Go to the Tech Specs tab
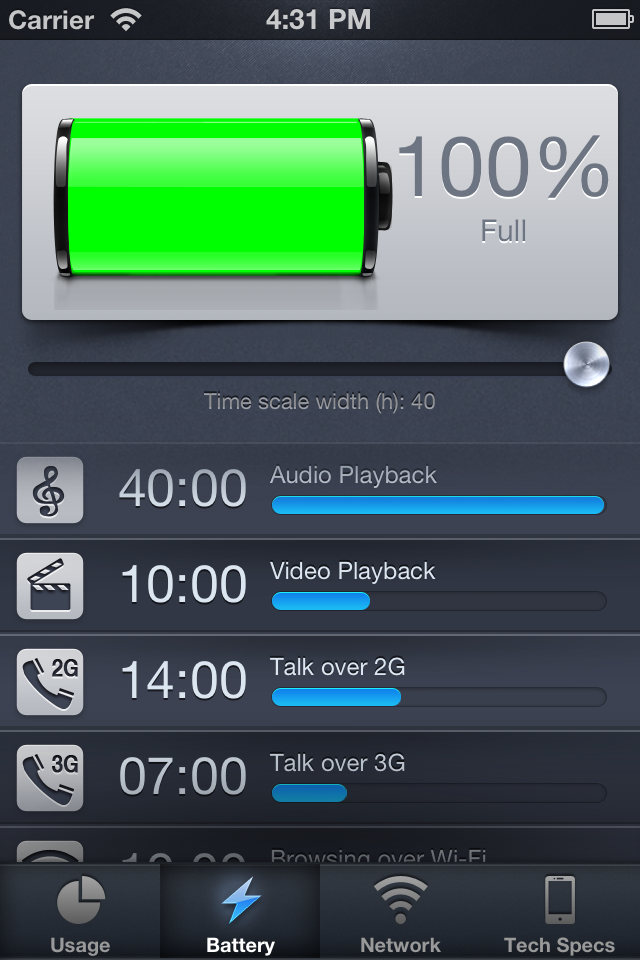The width and height of the screenshot is (640, 960). pyautogui.click(x=560, y=912)
